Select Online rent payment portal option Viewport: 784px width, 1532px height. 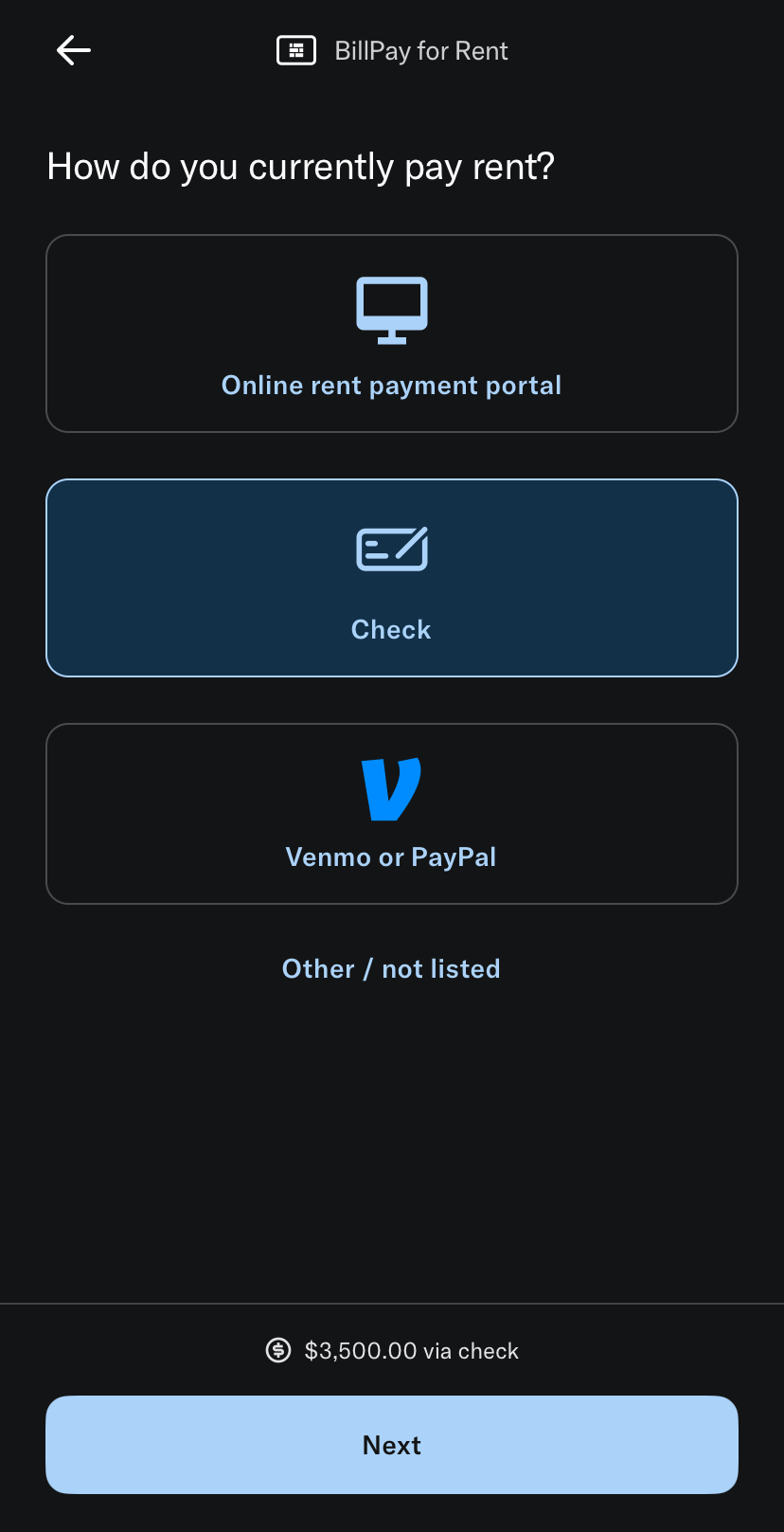[391, 333]
